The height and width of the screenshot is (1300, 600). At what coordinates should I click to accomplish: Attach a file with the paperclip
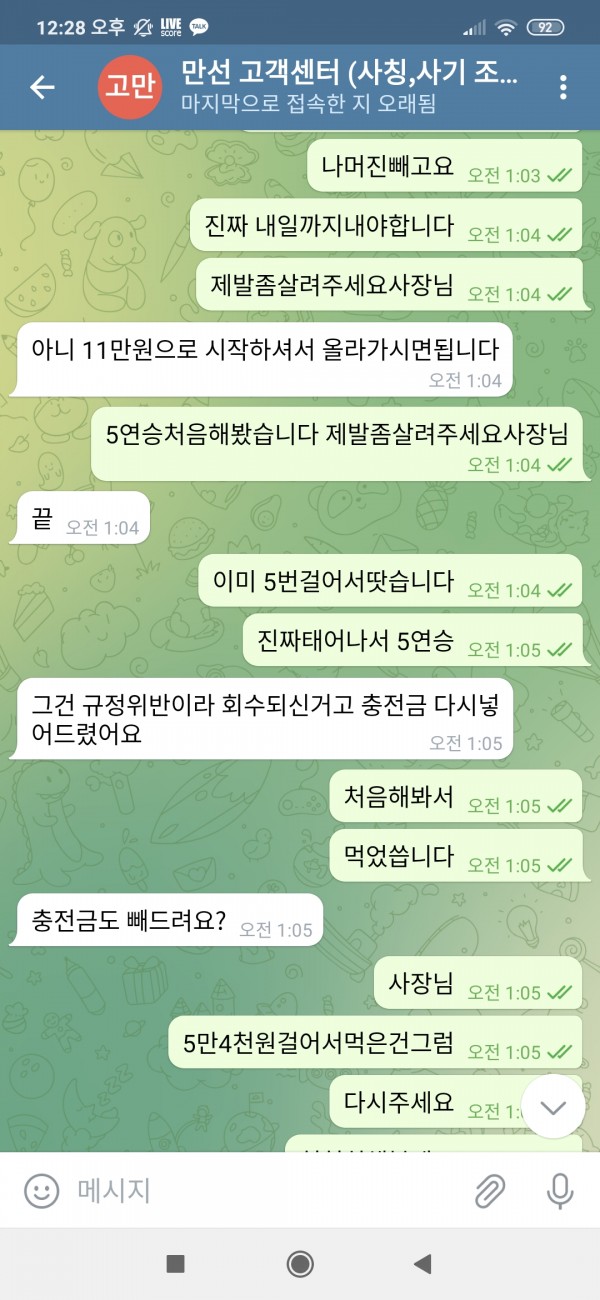(x=490, y=1190)
